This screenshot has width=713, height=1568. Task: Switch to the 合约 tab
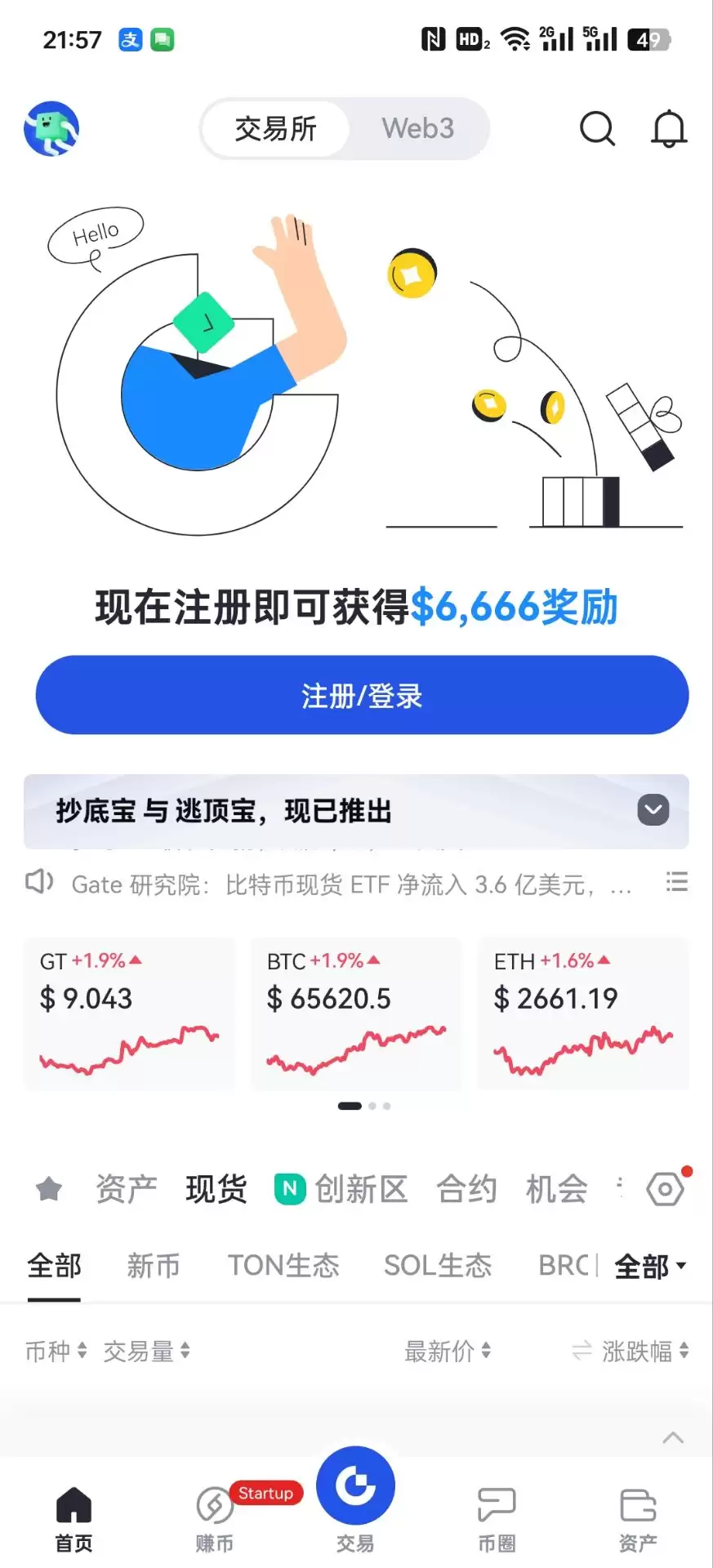466,1189
